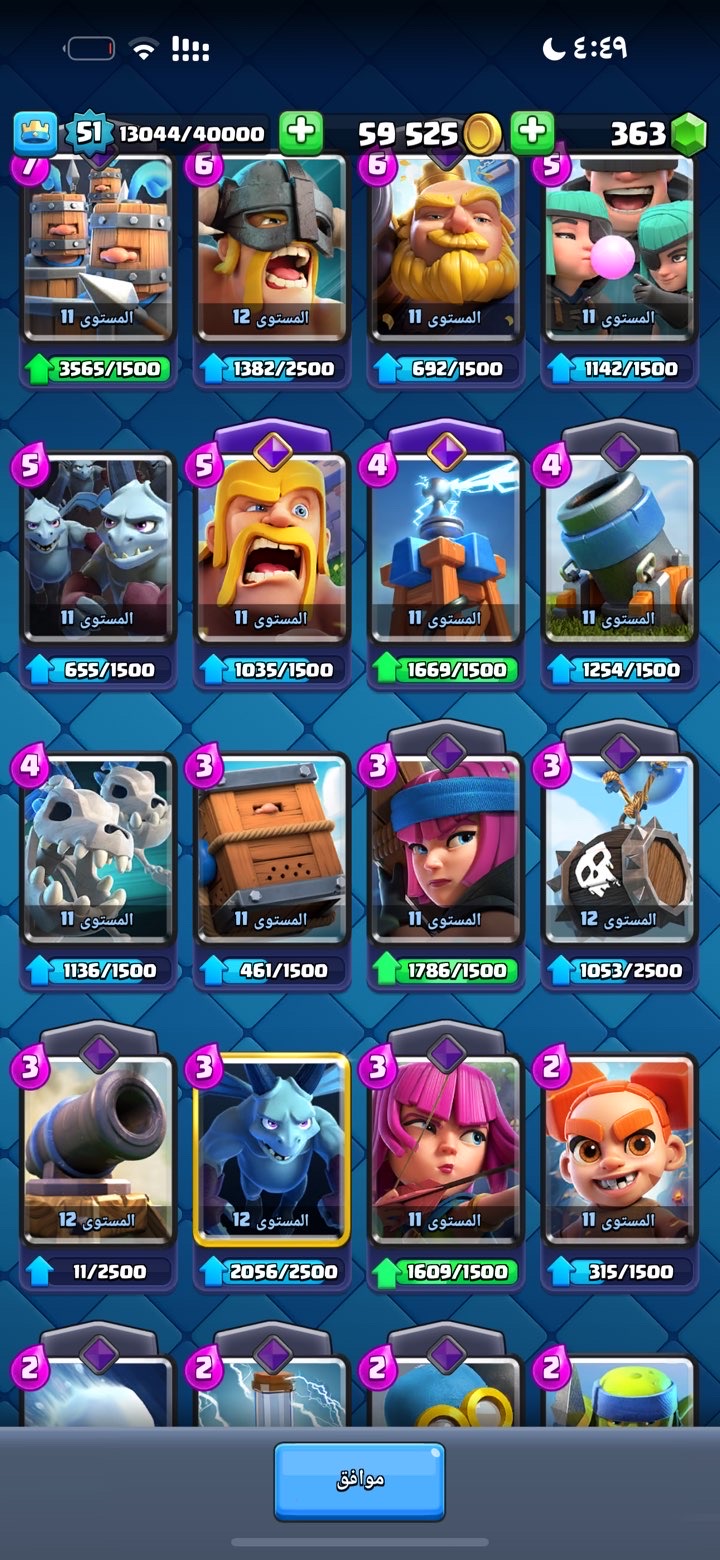
Task: Open the golden-bearded Knight card 692/1500
Action: pos(445,250)
